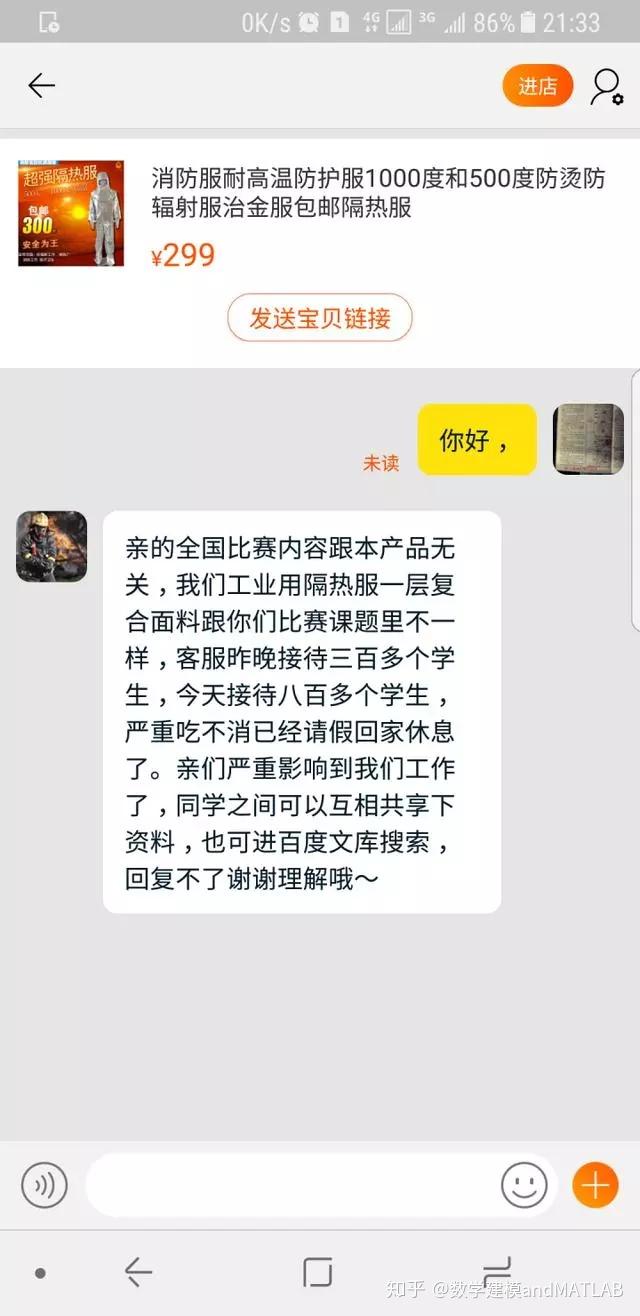
Task: Tap the 进店 button to enter the shop
Action: [x=537, y=86]
